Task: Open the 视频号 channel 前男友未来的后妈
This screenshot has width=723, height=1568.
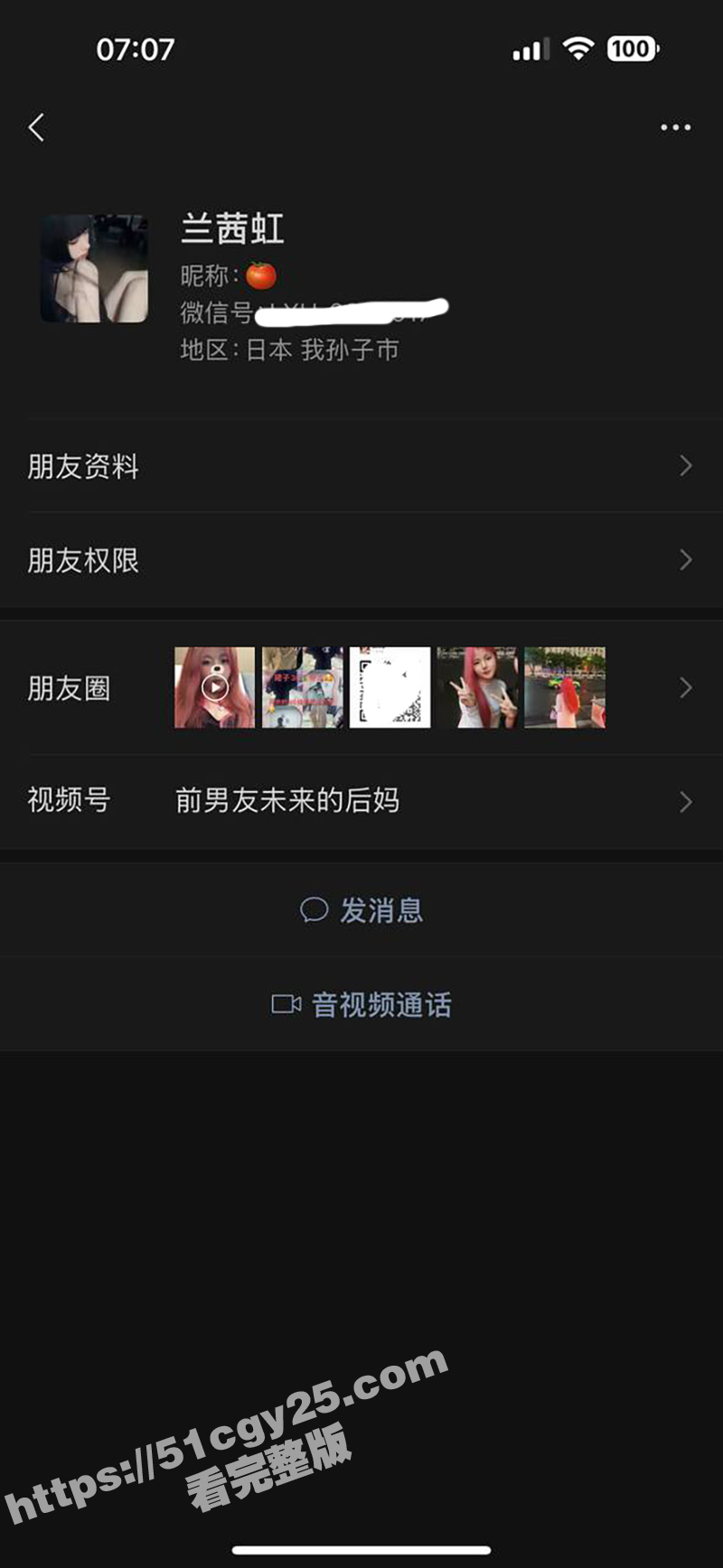Action: click(361, 800)
